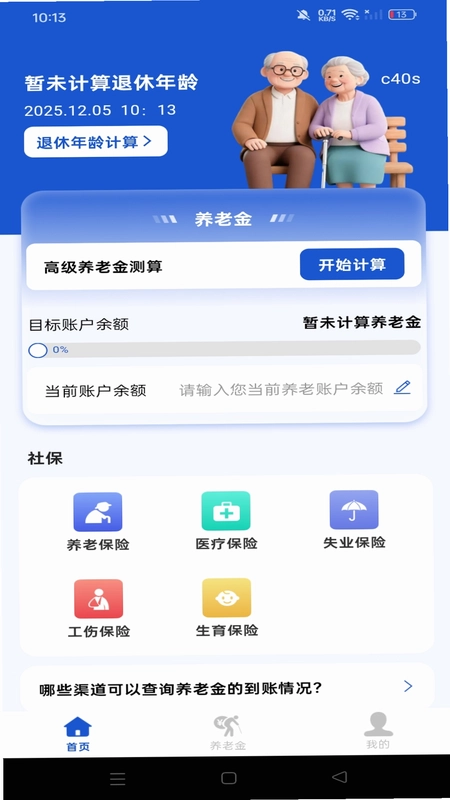
Task: Open the 退休年龄计算 button
Action: [x=95, y=141]
